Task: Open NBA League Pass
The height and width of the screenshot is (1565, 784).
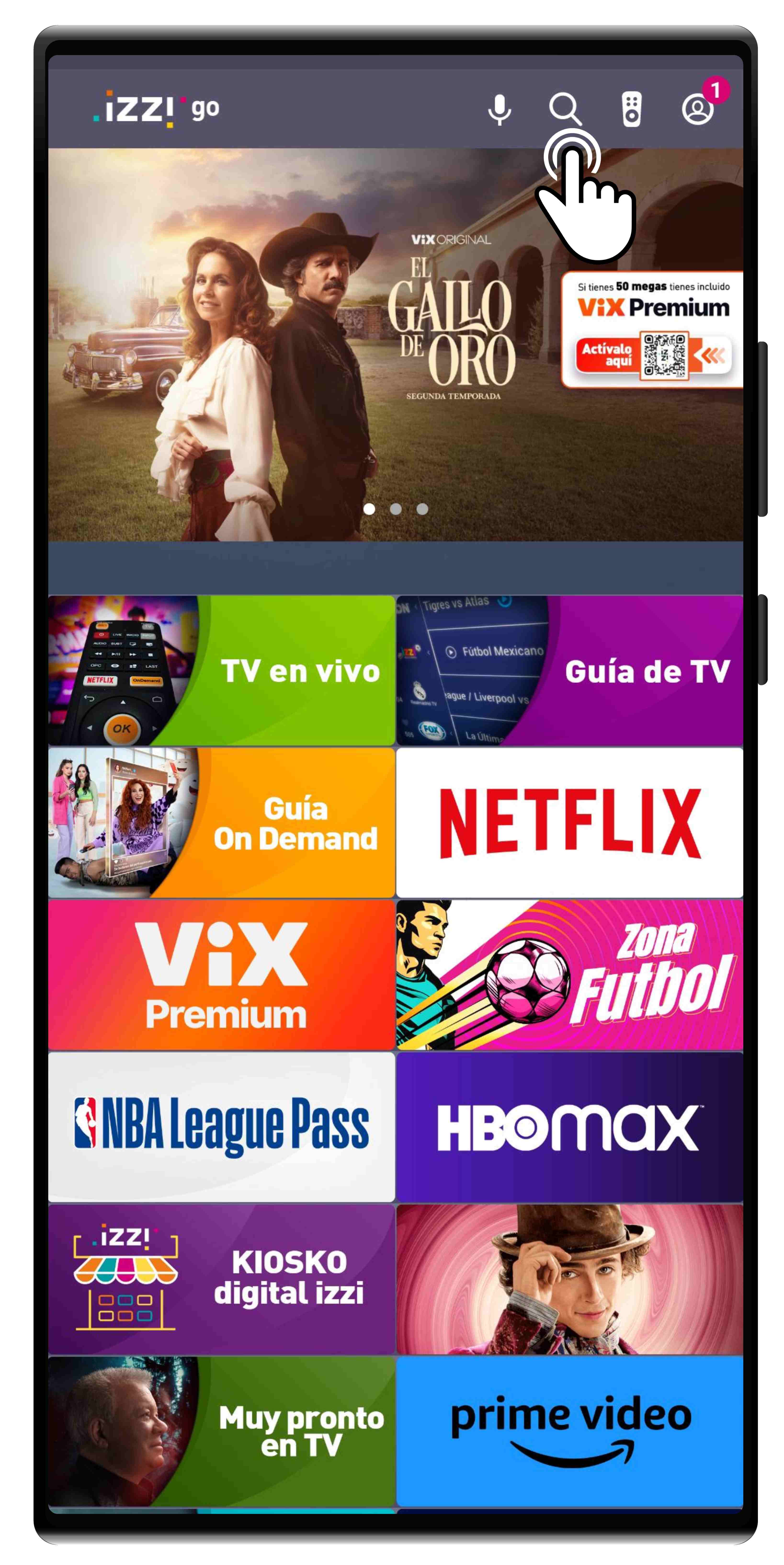Action: click(222, 1126)
